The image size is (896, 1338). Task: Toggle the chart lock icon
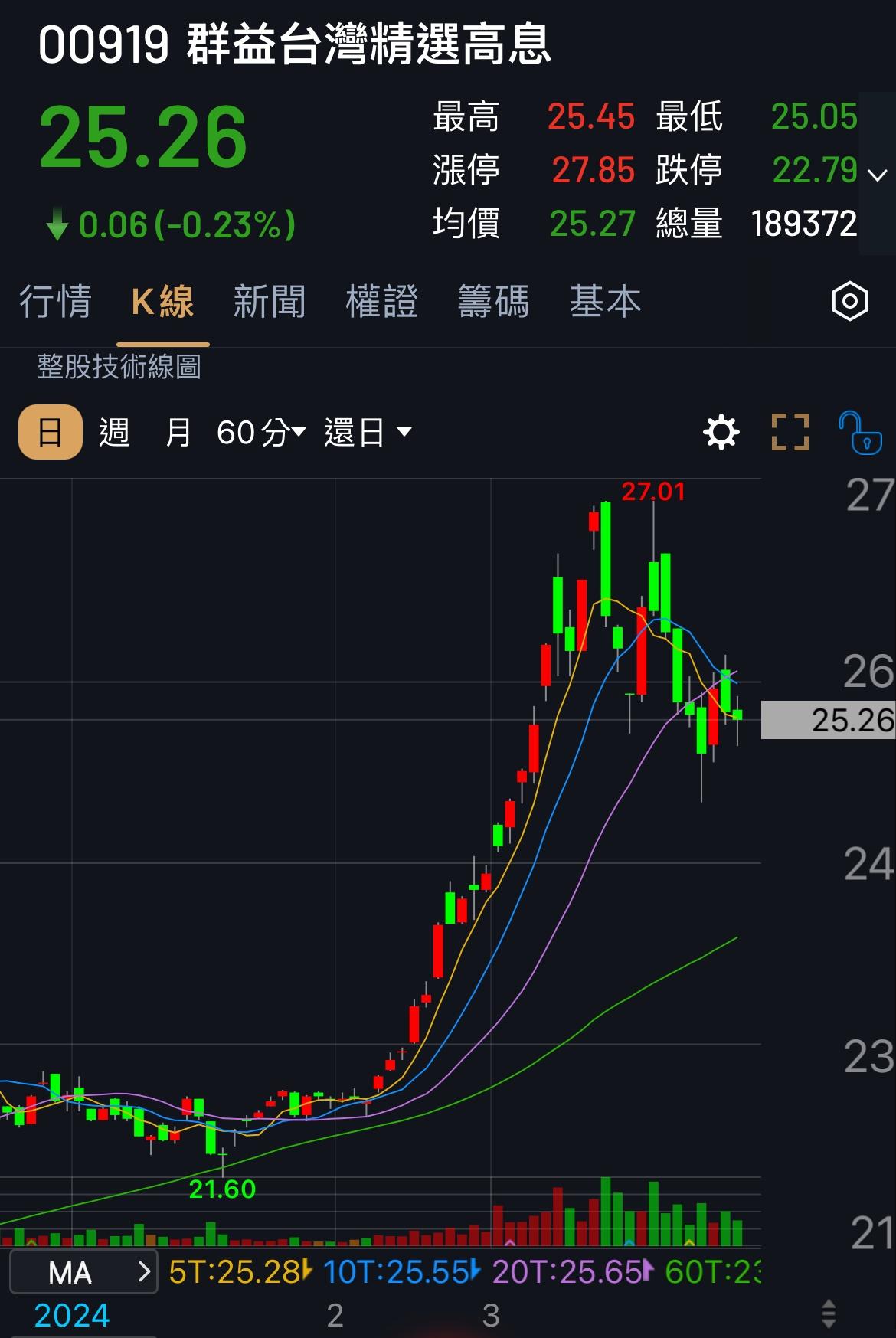point(860,433)
